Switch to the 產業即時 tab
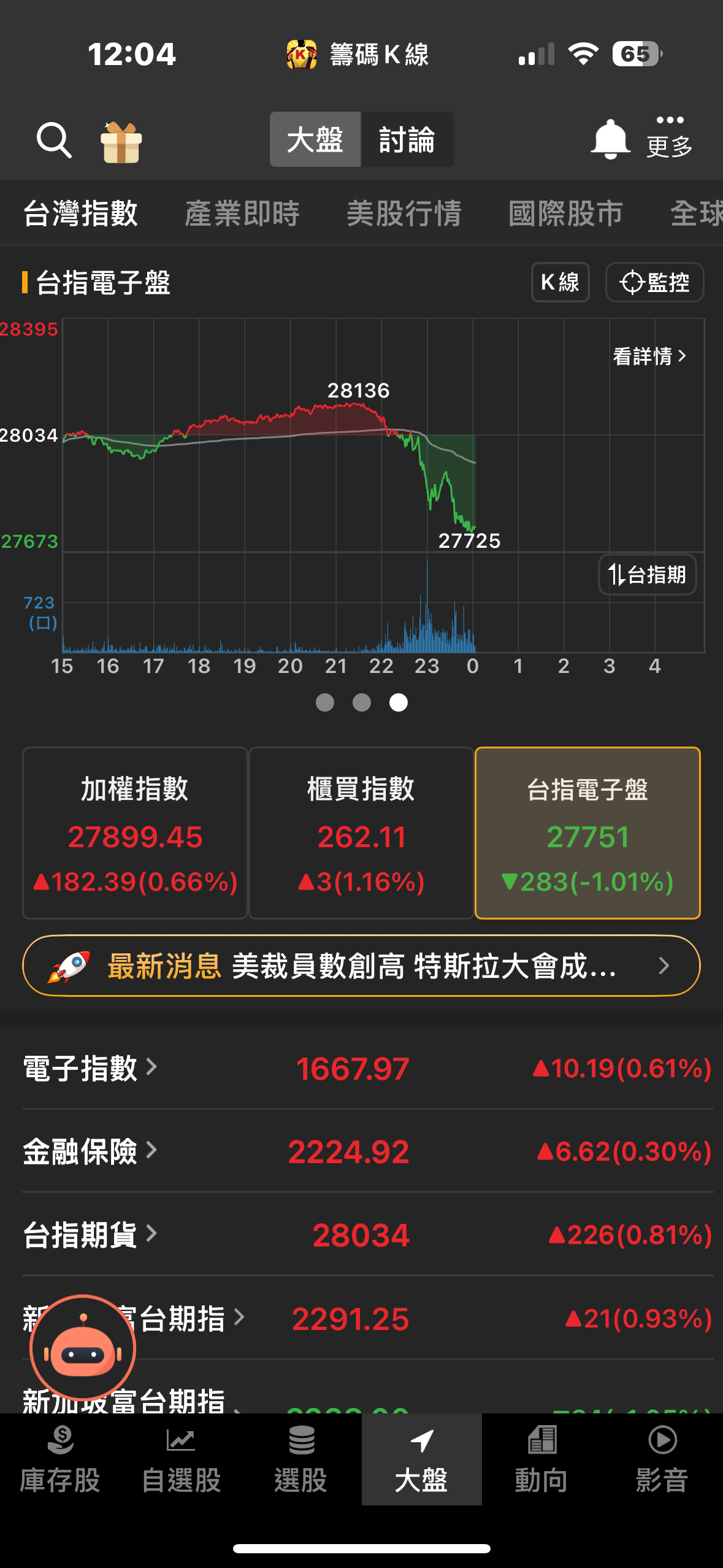This screenshot has width=723, height=1568. (x=242, y=213)
